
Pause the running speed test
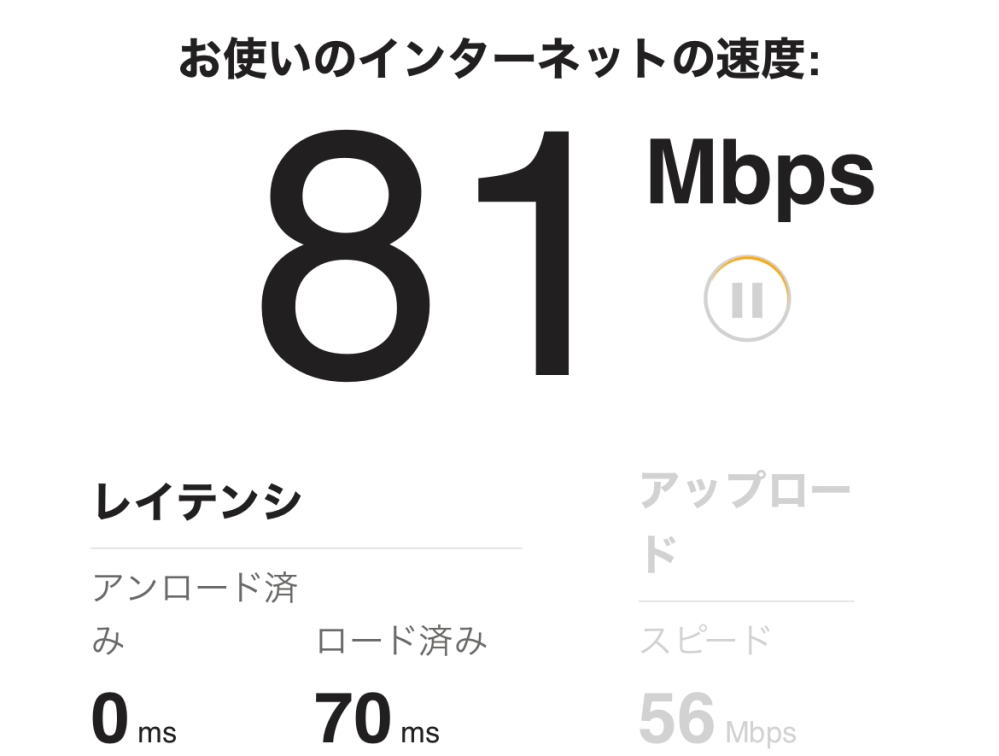tap(747, 300)
